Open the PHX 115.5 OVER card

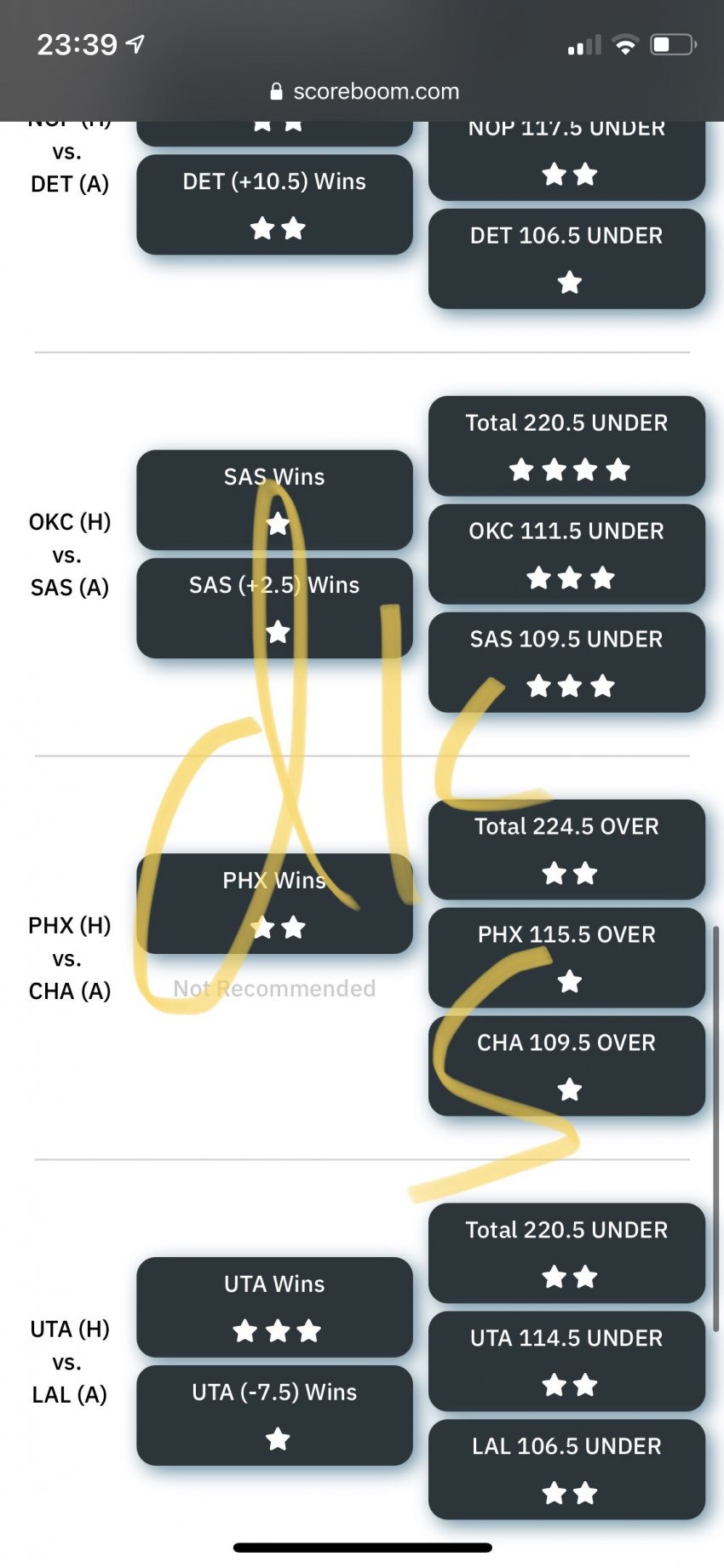[566, 957]
